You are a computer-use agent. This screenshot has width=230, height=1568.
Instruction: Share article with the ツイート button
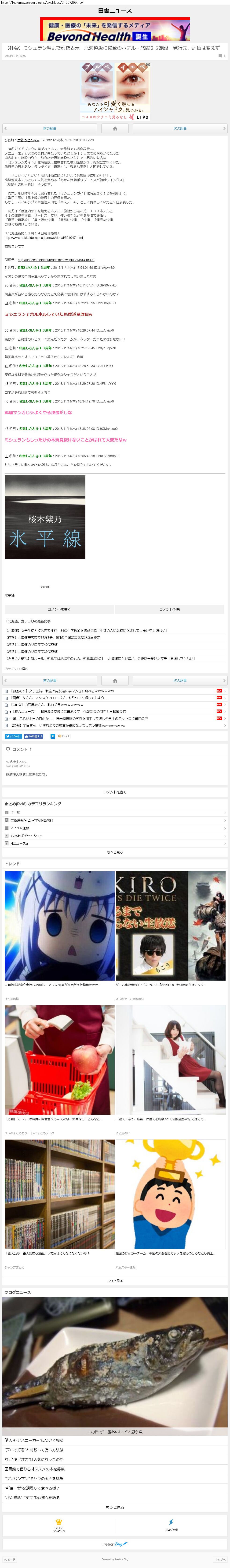click(13, 736)
